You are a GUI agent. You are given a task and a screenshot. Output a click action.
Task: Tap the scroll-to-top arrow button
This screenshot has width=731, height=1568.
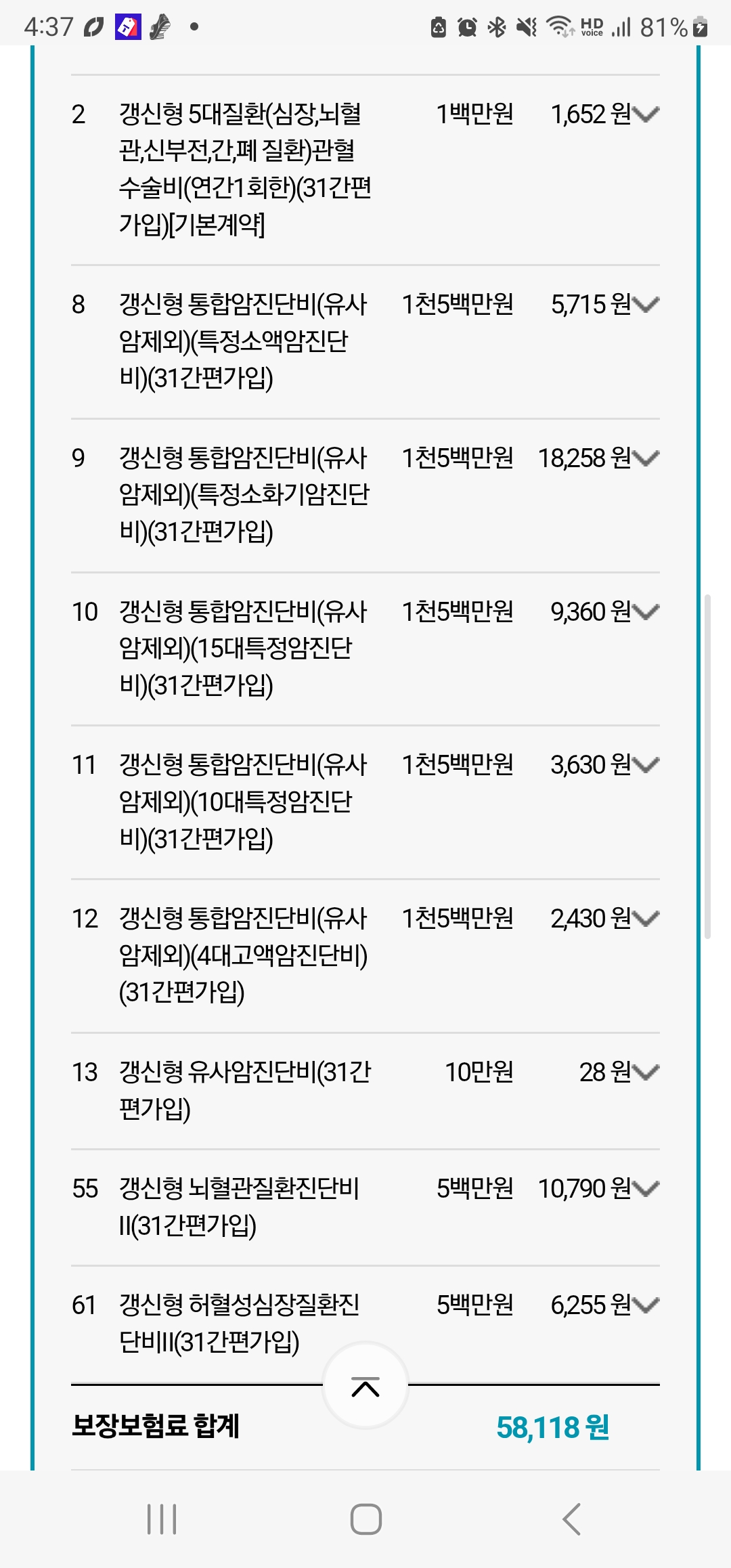coord(365,1386)
